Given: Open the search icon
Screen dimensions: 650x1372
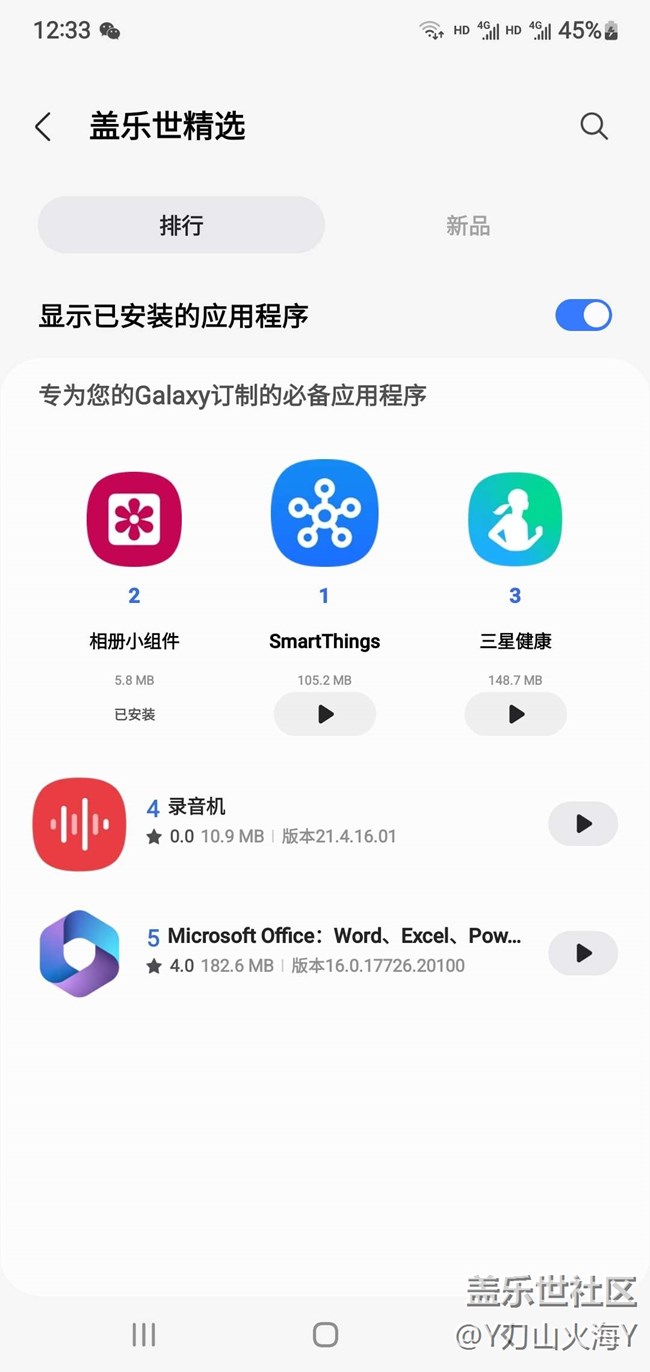Looking at the screenshot, I should click(594, 126).
